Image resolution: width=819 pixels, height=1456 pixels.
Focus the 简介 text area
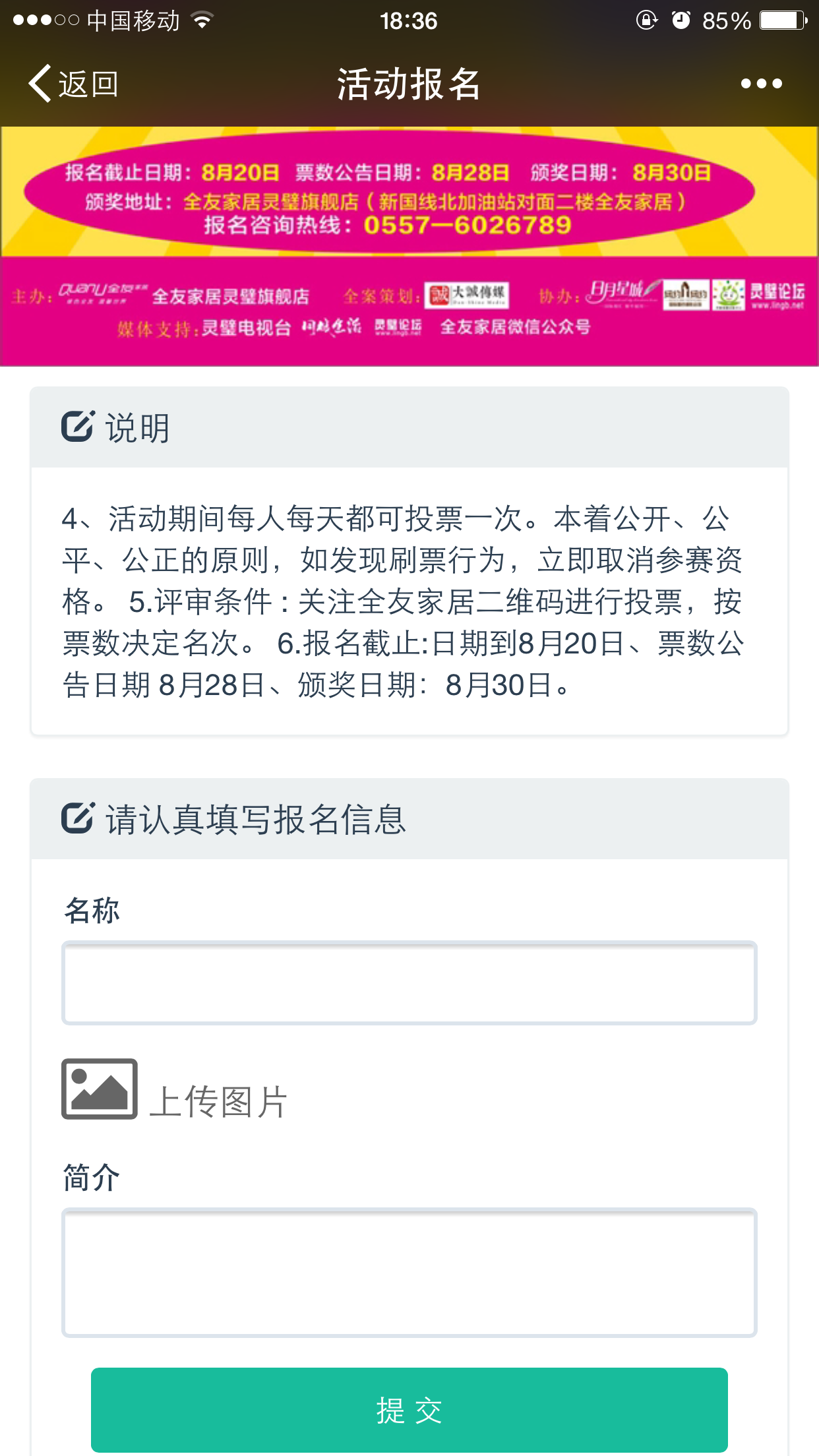point(409,1273)
